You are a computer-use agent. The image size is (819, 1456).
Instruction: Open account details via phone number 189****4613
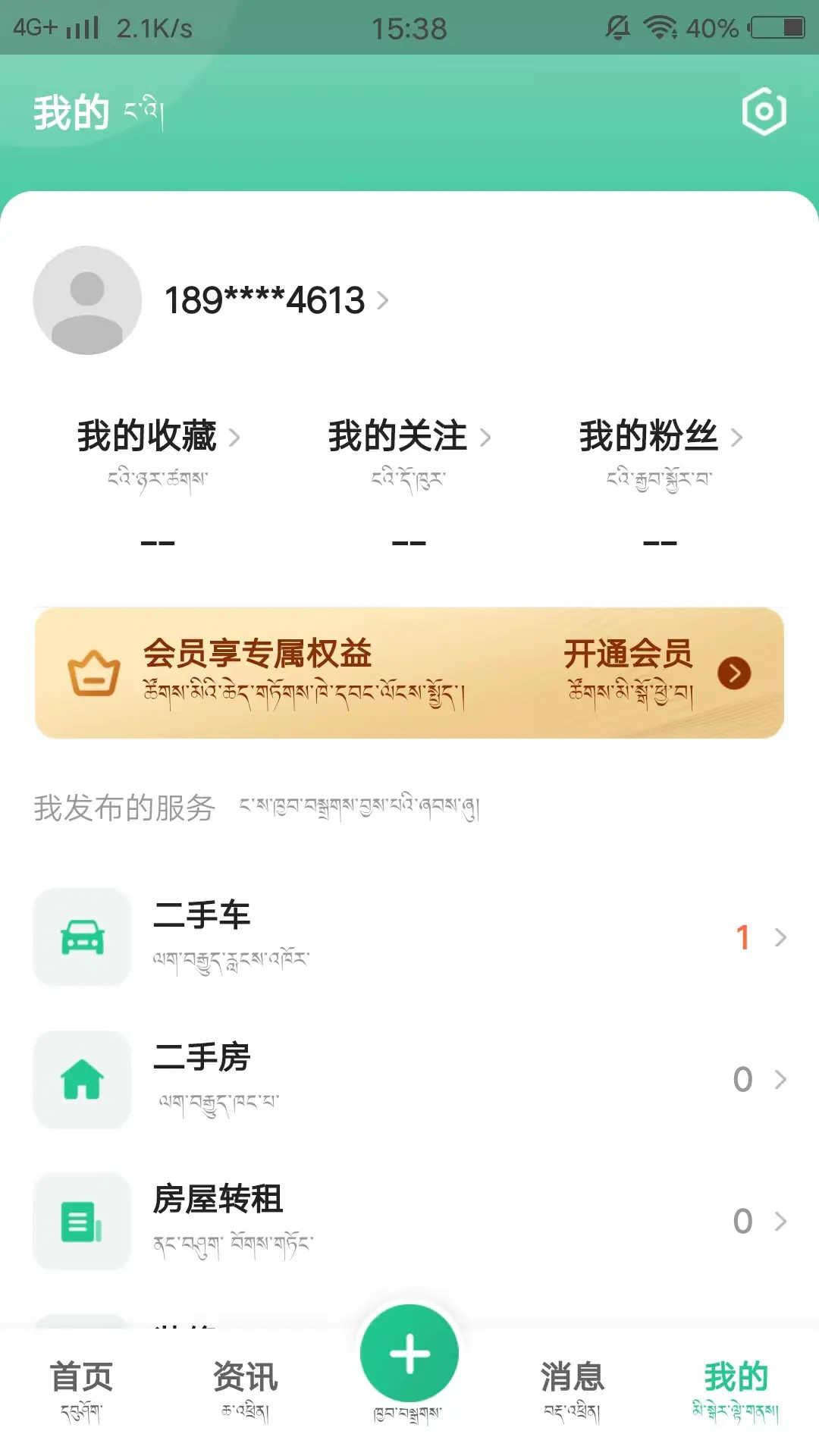click(x=267, y=297)
